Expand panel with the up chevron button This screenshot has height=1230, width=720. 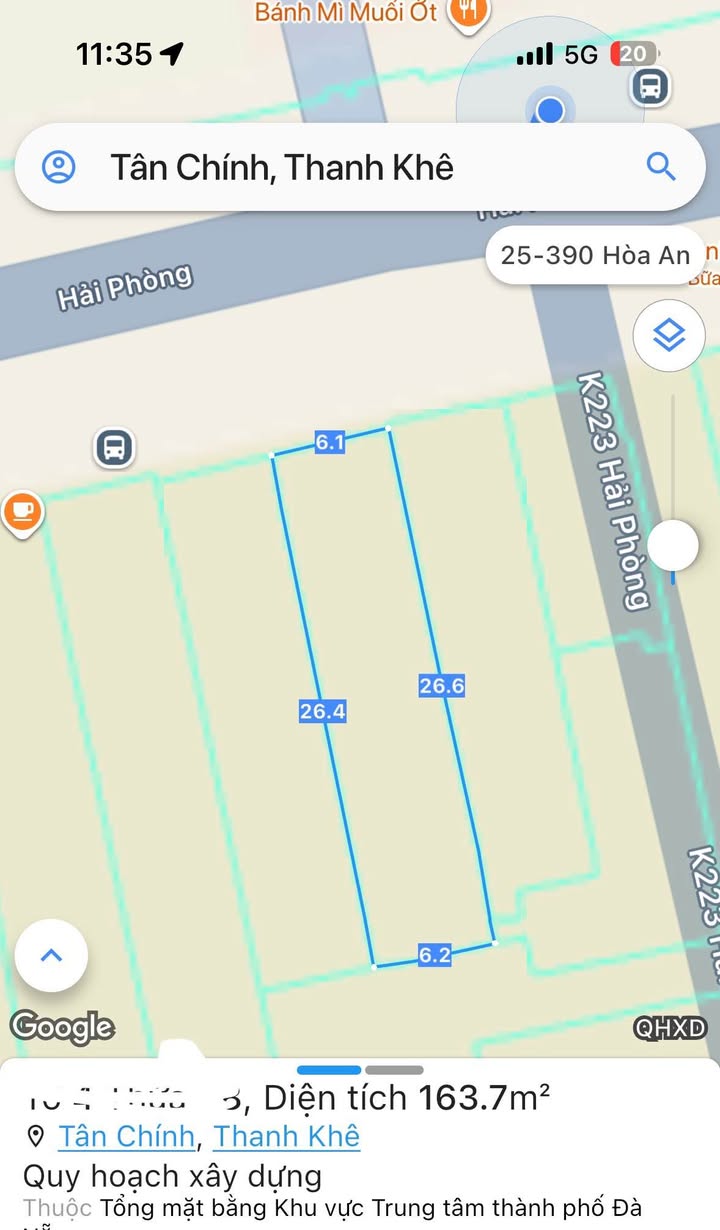tap(51, 955)
